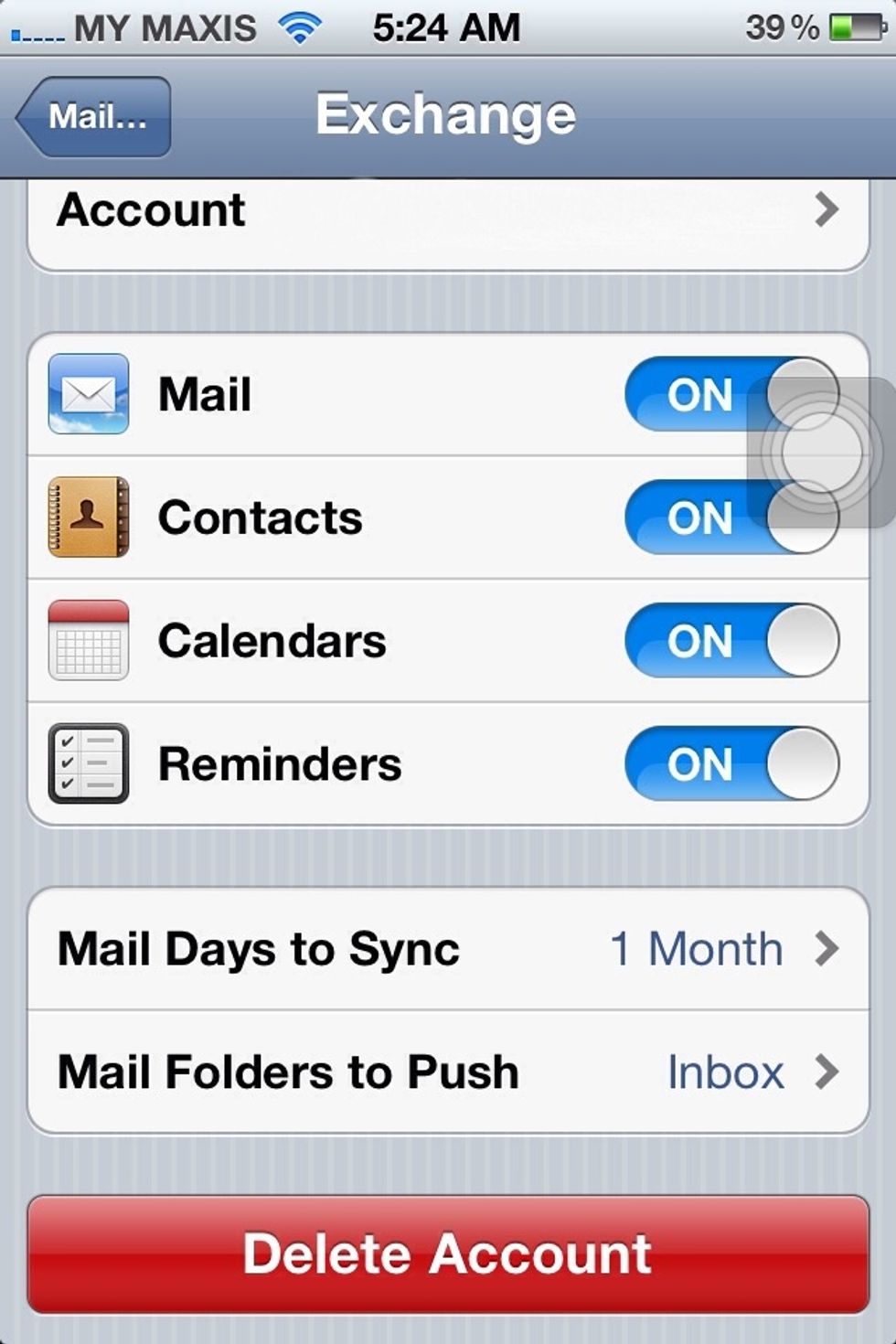
Task: Click the Mail envelope icon
Action: (x=88, y=393)
